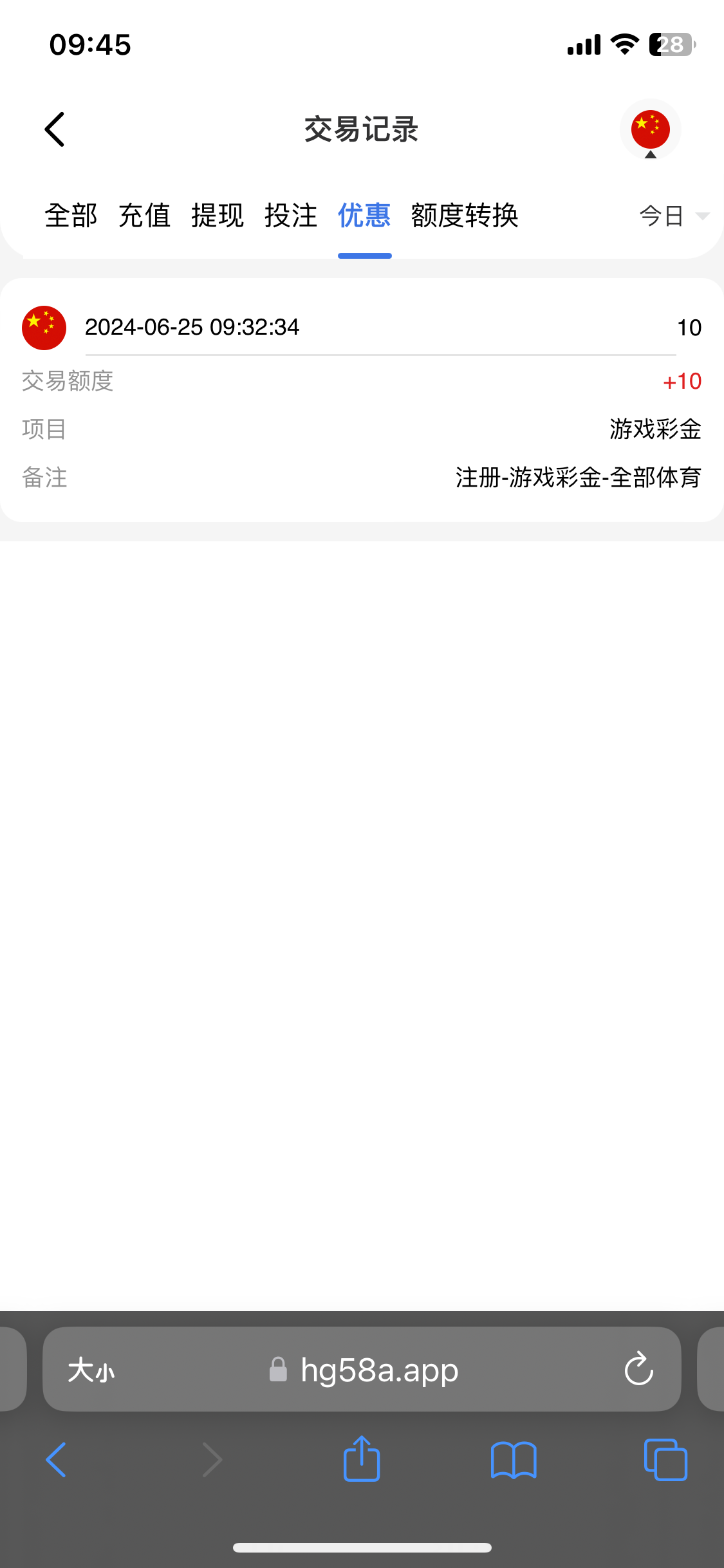Open browser bookmarks

pyautogui.click(x=513, y=1460)
